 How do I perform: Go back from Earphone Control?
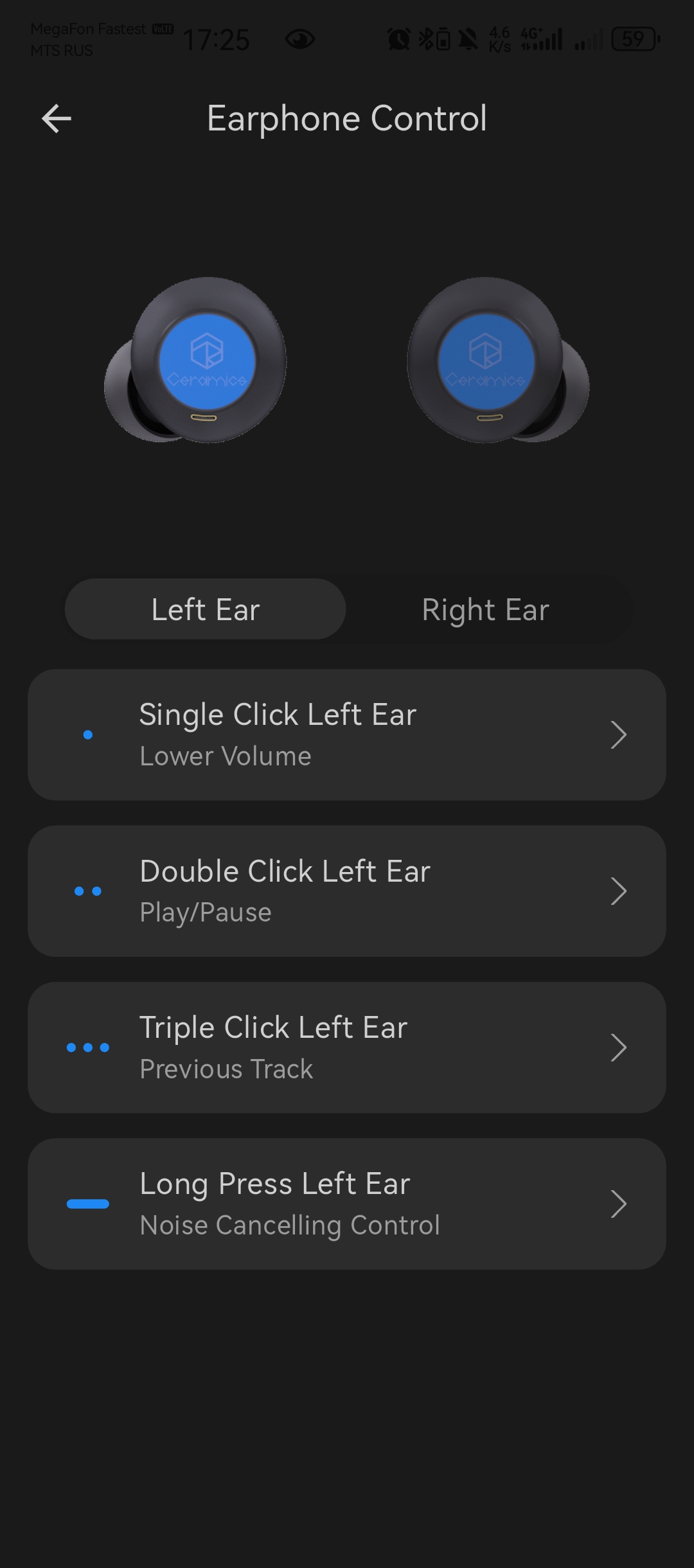[x=57, y=119]
